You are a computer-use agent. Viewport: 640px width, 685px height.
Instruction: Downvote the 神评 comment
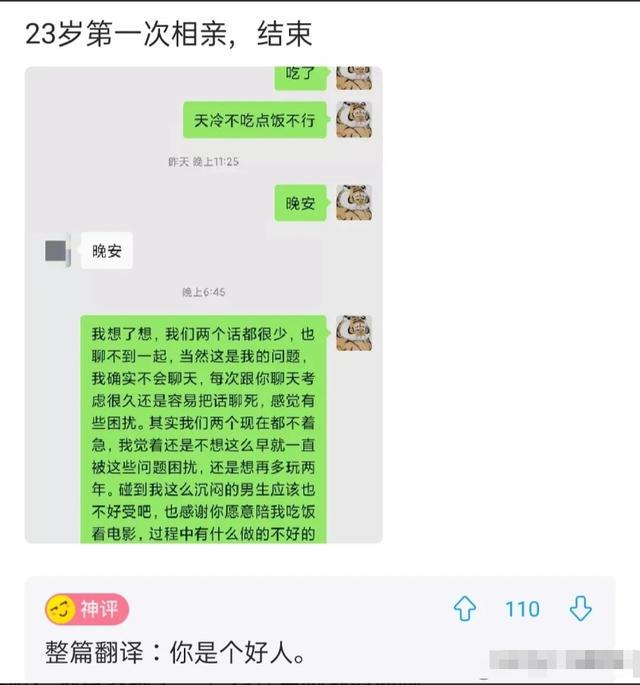[x=581, y=609]
